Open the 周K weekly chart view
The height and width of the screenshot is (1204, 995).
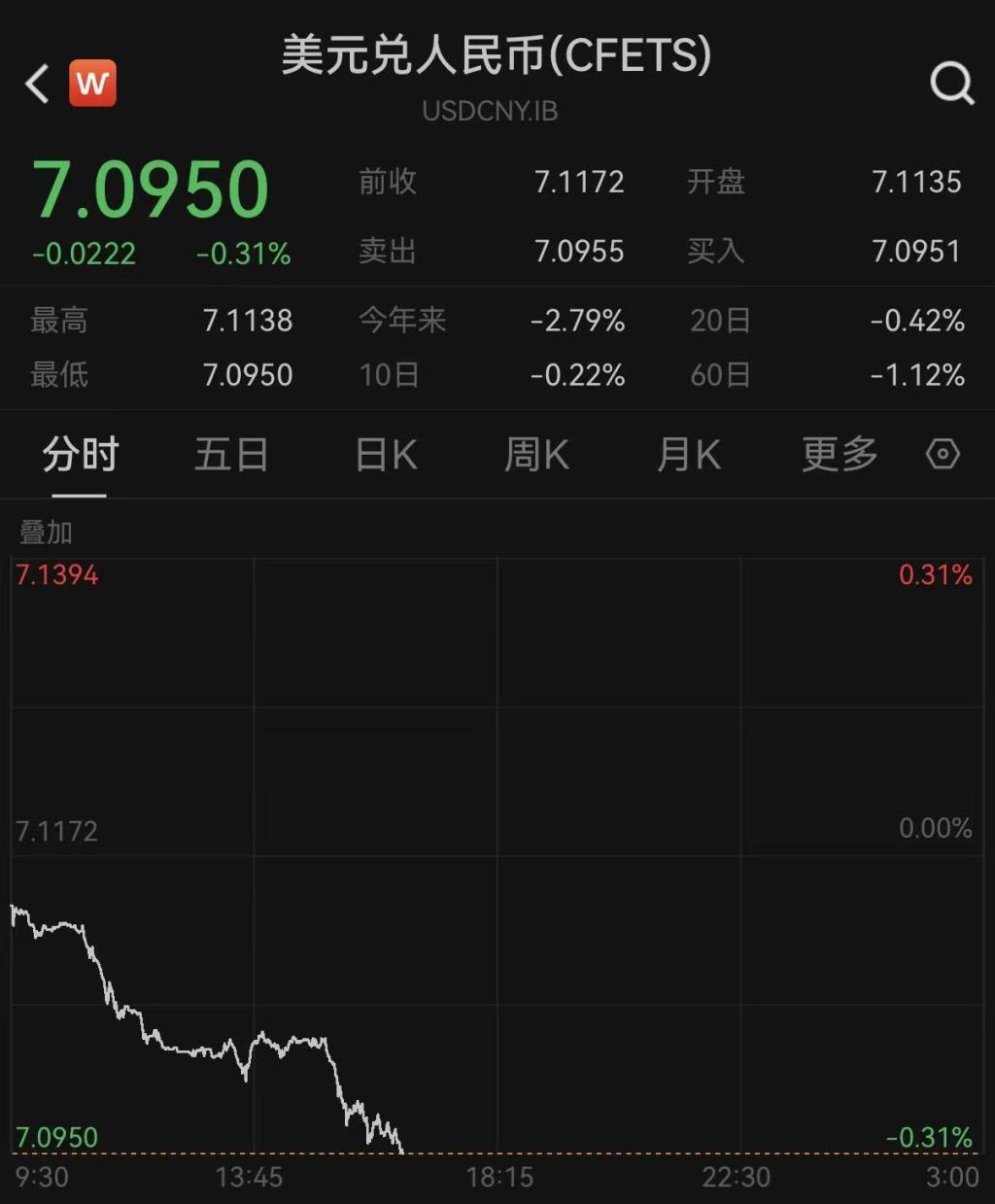(x=535, y=454)
